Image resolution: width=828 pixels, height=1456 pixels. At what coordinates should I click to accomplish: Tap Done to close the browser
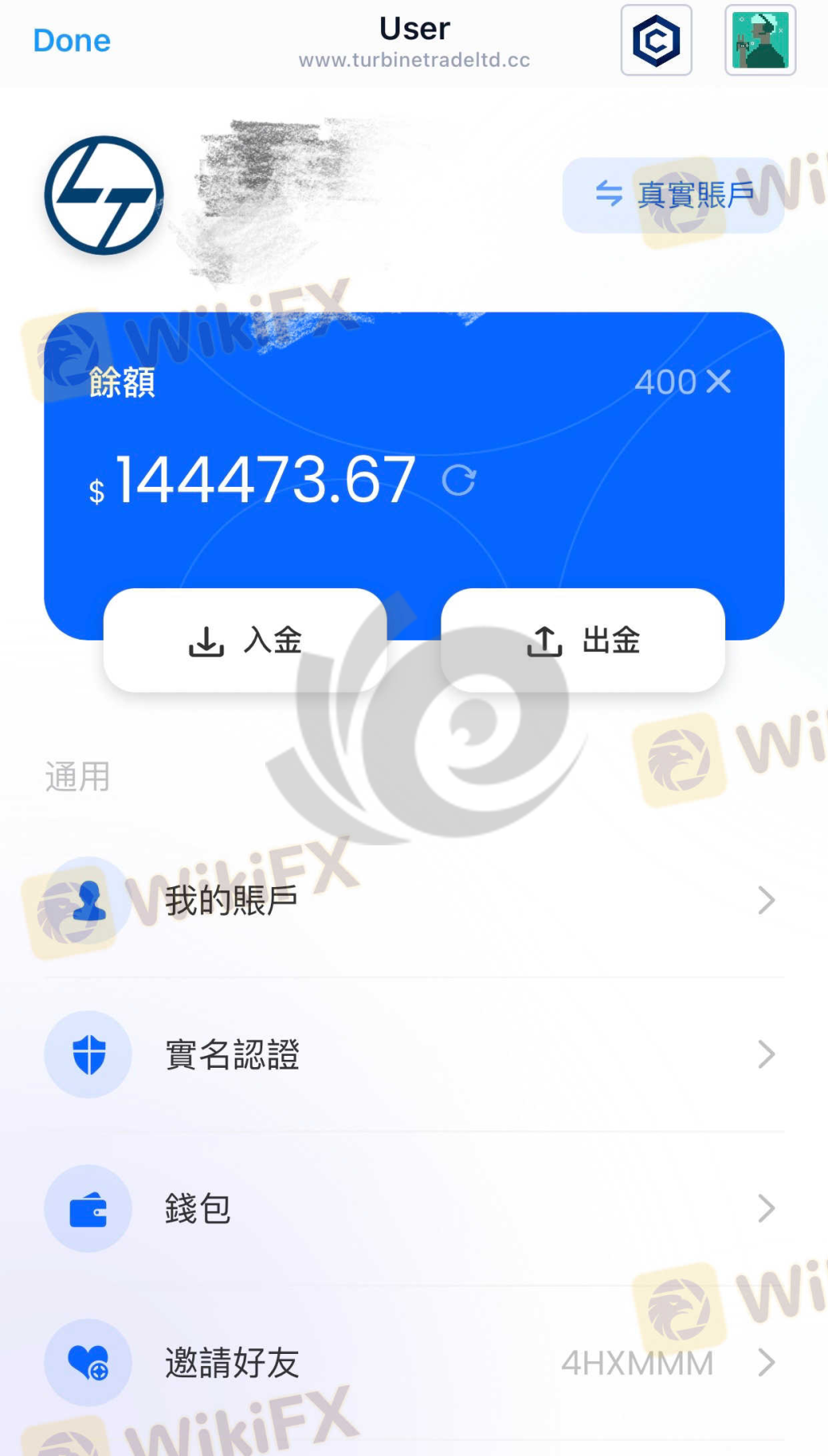tap(72, 40)
